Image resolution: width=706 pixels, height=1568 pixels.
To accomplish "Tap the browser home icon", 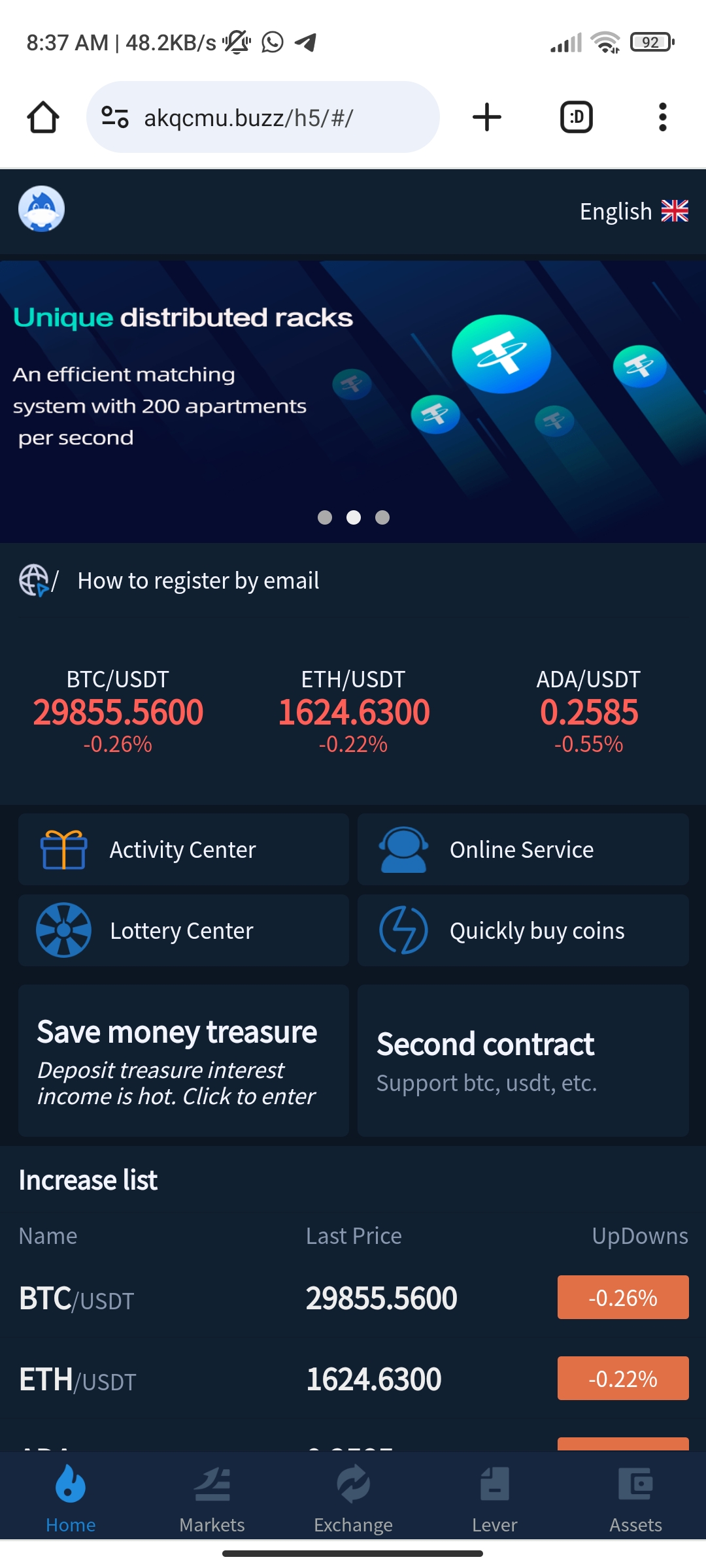I will (43, 118).
